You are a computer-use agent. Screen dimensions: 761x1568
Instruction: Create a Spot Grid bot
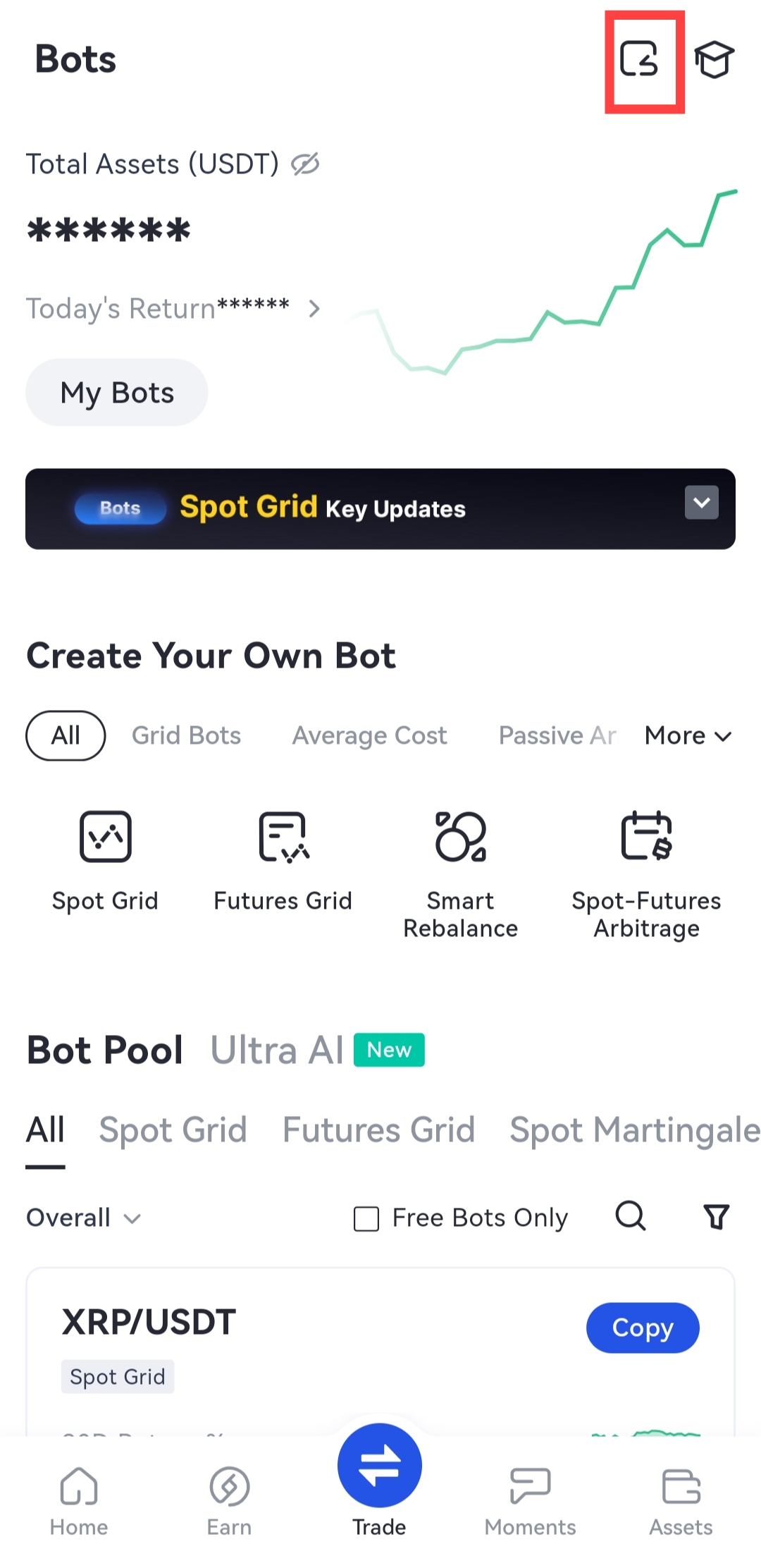tap(105, 861)
